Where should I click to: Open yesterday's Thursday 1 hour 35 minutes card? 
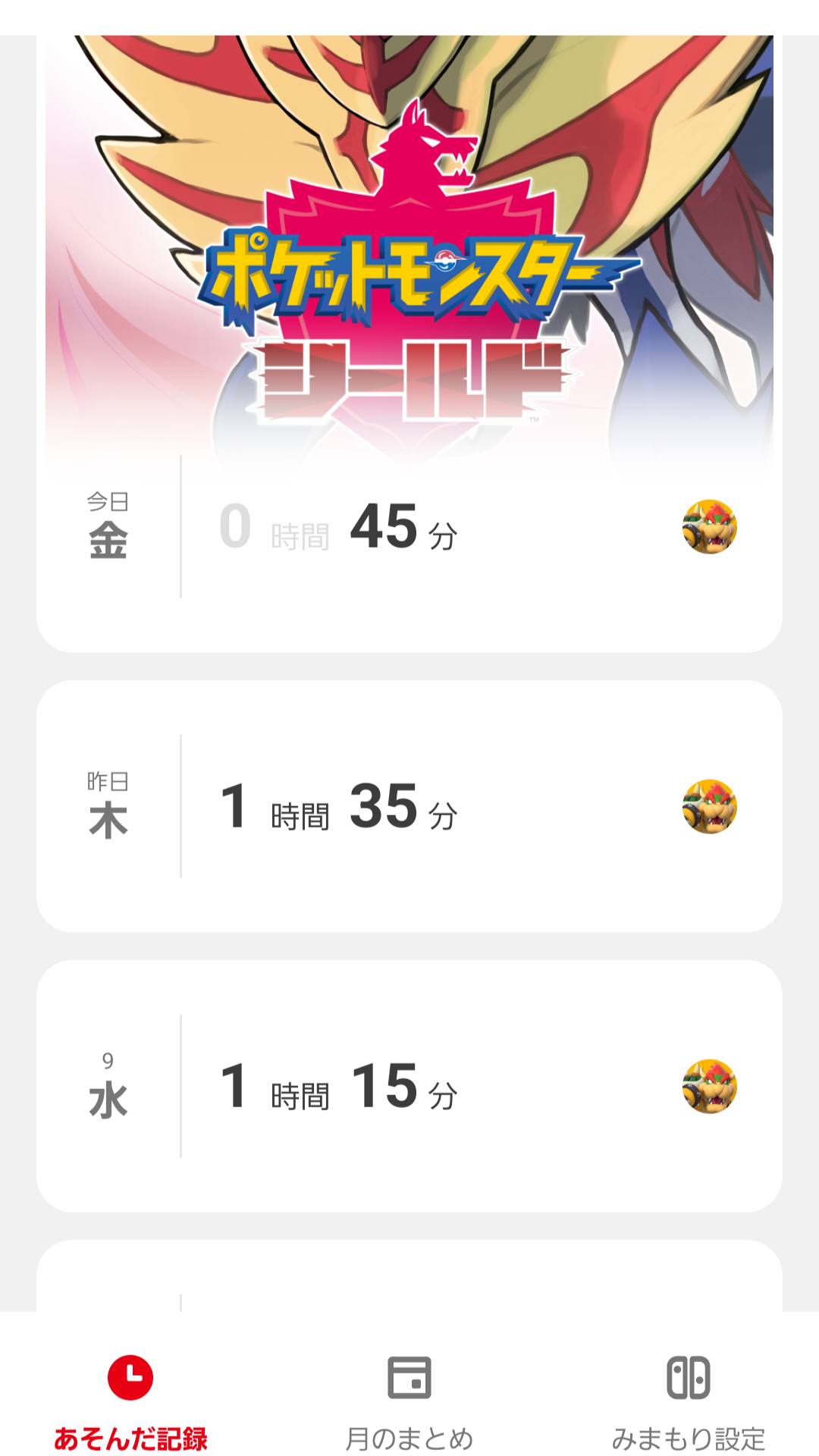[409, 806]
